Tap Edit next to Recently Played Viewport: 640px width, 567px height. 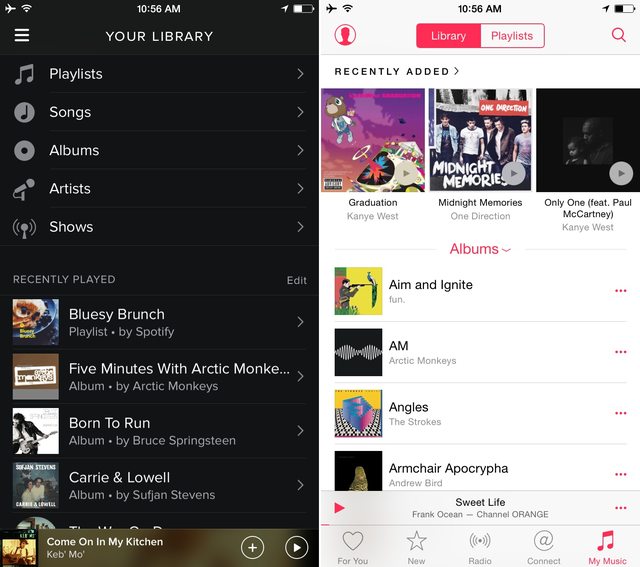pos(296,280)
